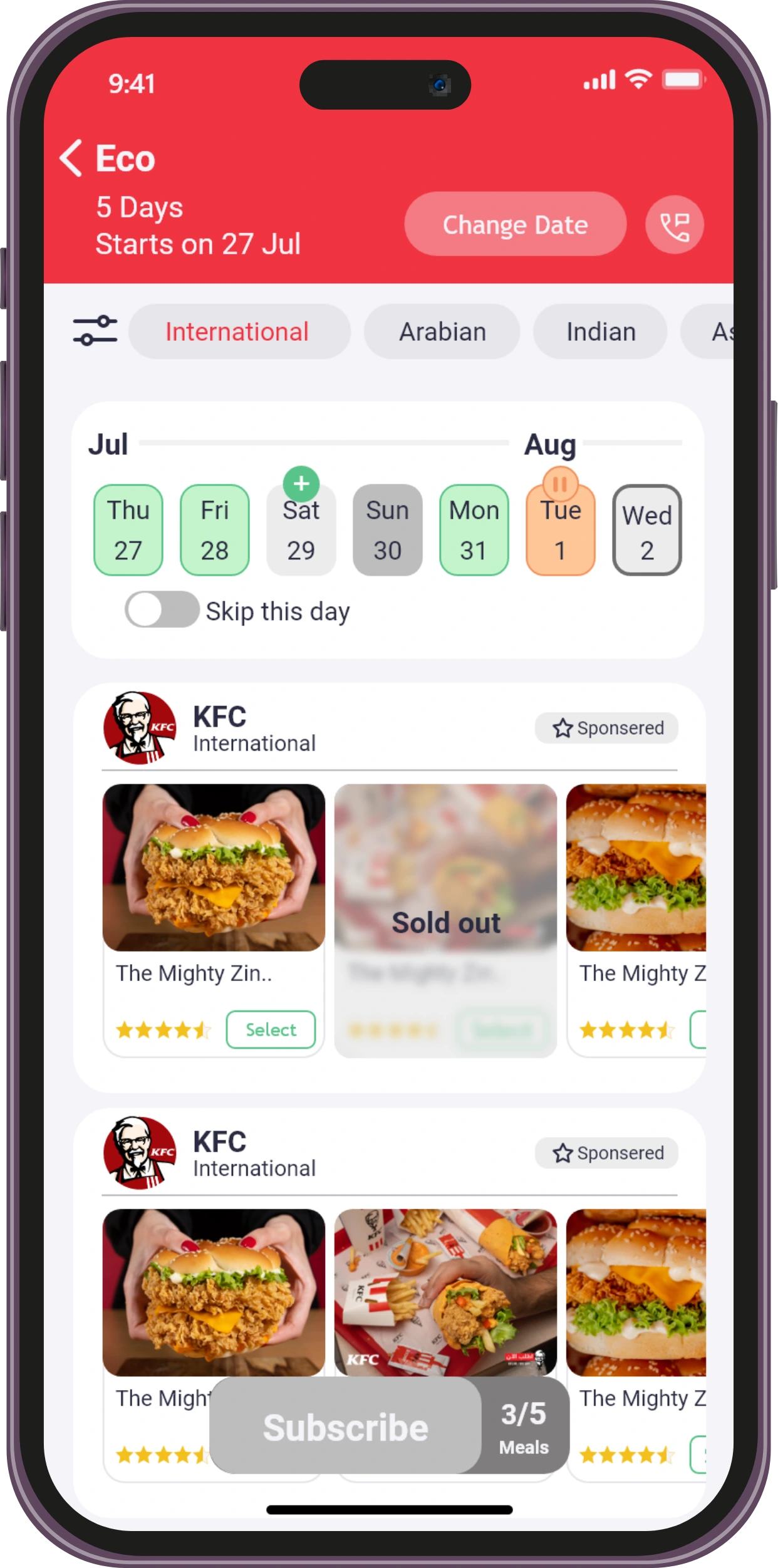Image resolution: width=778 pixels, height=1568 pixels.
Task: Call support via the phone icon
Action: pyautogui.click(x=674, y=225)
